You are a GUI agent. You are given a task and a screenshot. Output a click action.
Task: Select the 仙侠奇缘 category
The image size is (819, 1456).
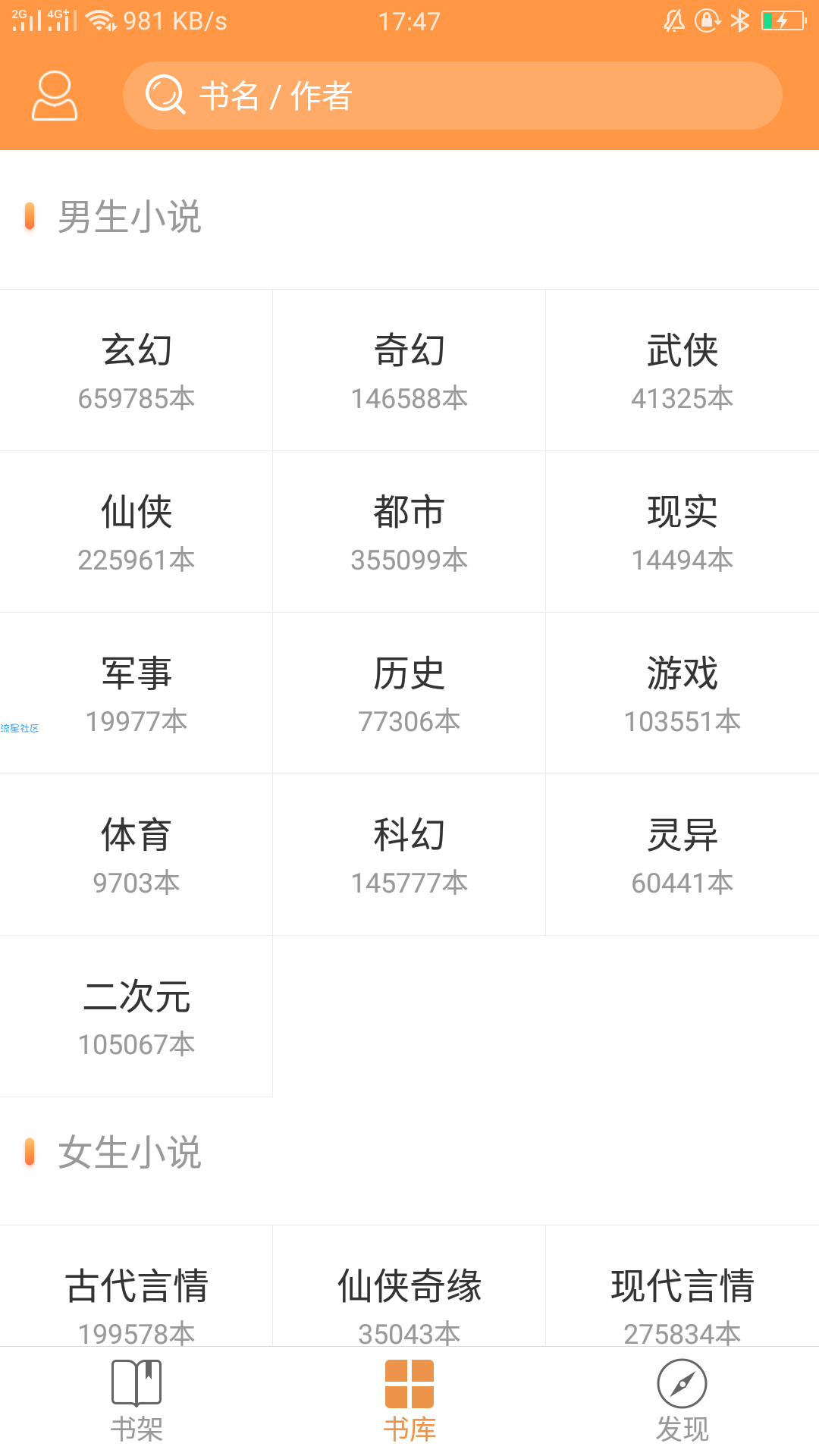[409, 1297]
